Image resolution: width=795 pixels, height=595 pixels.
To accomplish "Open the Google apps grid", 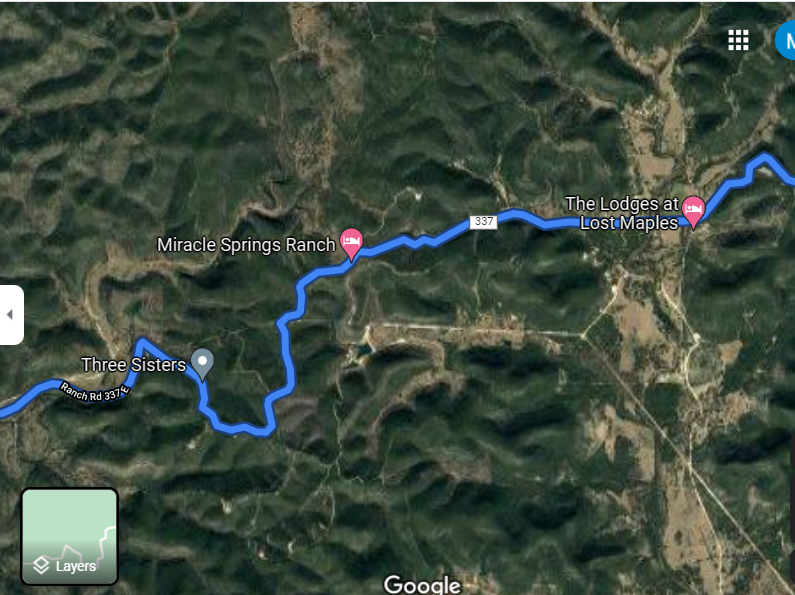I will (738, 40).
